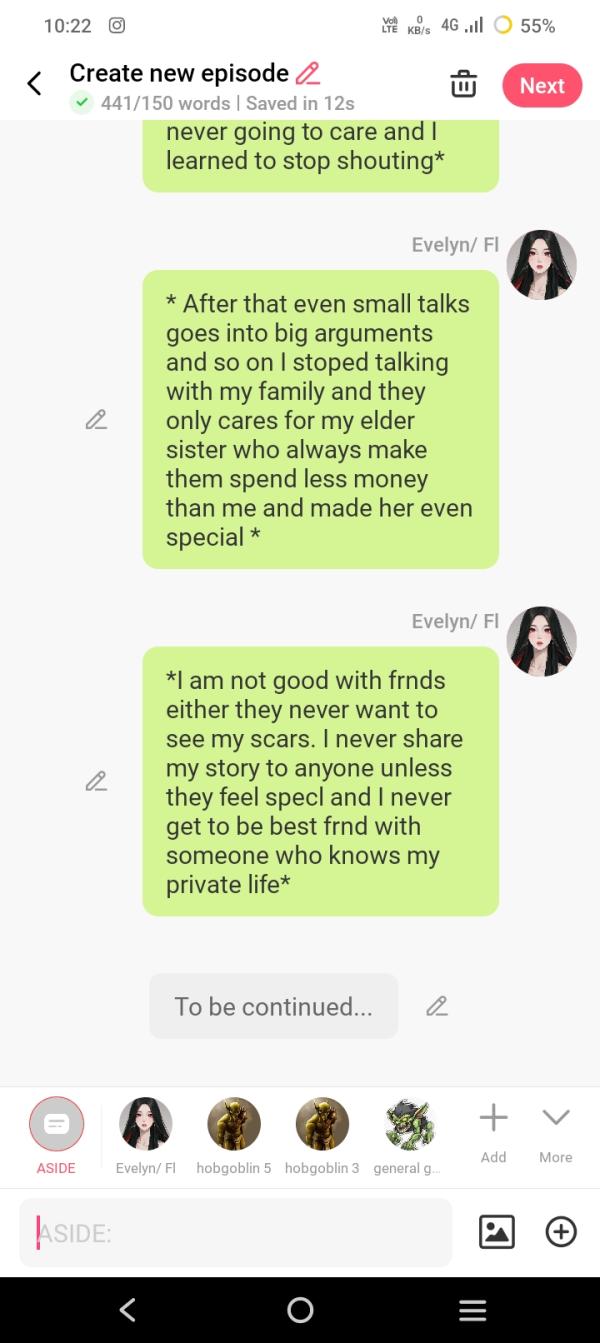Open the circled plus attachment options
This screenshot has height=1343, width=600.
[561, 1232]
